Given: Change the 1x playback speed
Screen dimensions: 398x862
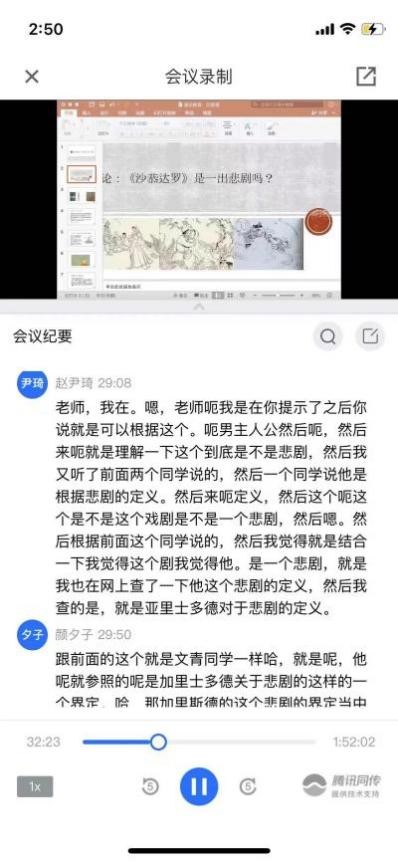Looking at the screenshot, I should [x=35, y=787].
